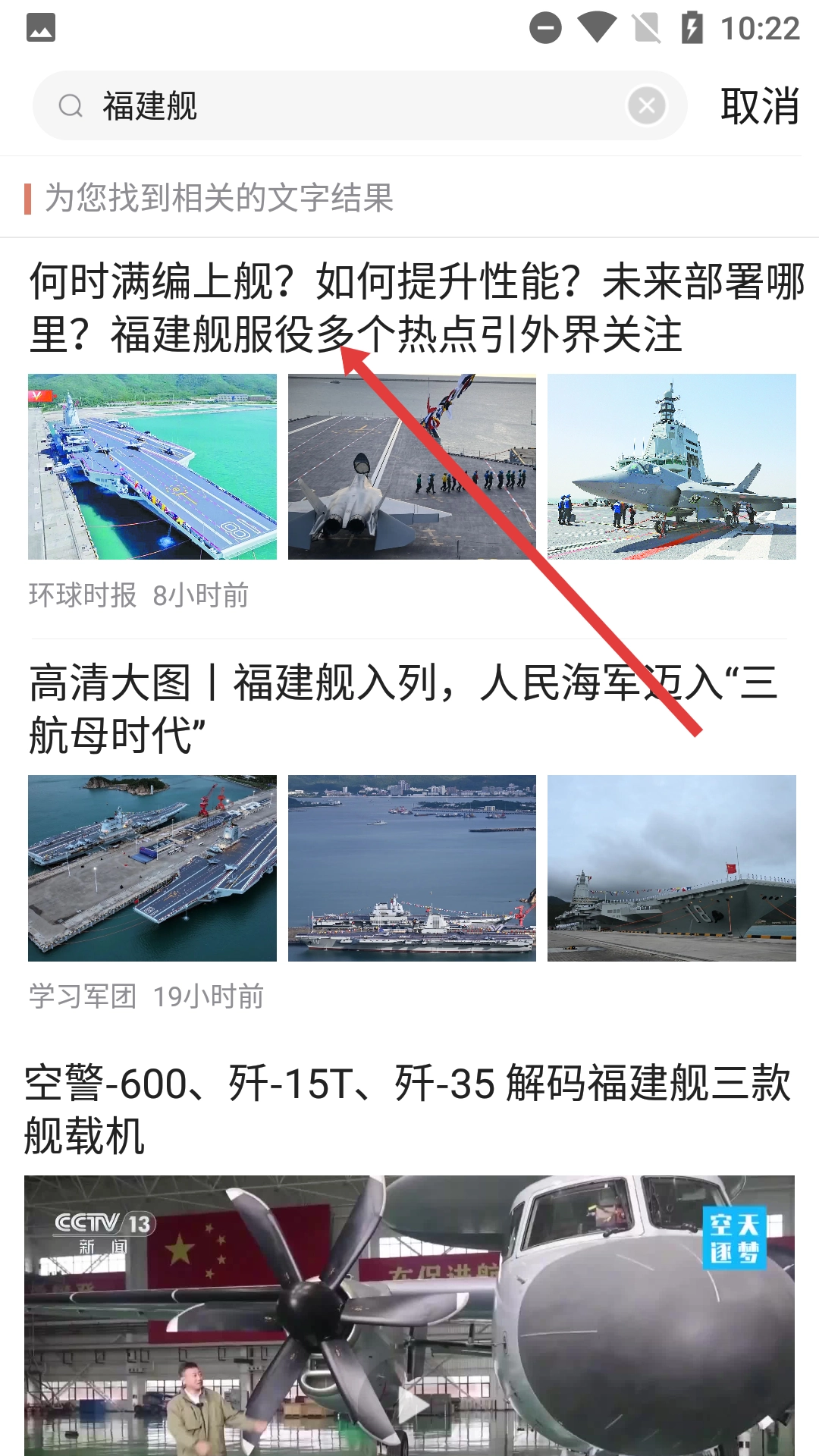Cancel the search with 取消

coord(759,106)
